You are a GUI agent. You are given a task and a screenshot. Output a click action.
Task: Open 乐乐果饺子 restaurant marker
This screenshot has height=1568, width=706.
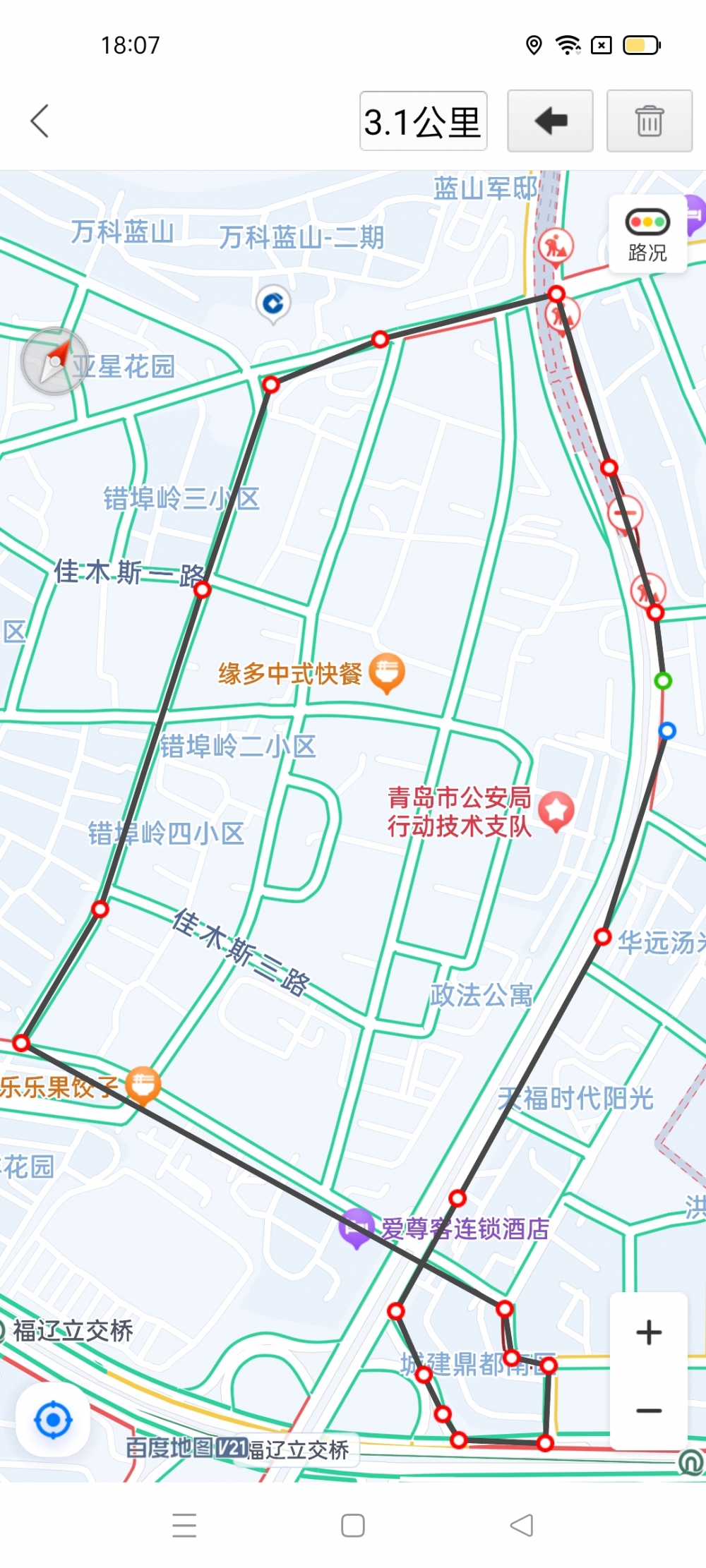point(143,1084)
